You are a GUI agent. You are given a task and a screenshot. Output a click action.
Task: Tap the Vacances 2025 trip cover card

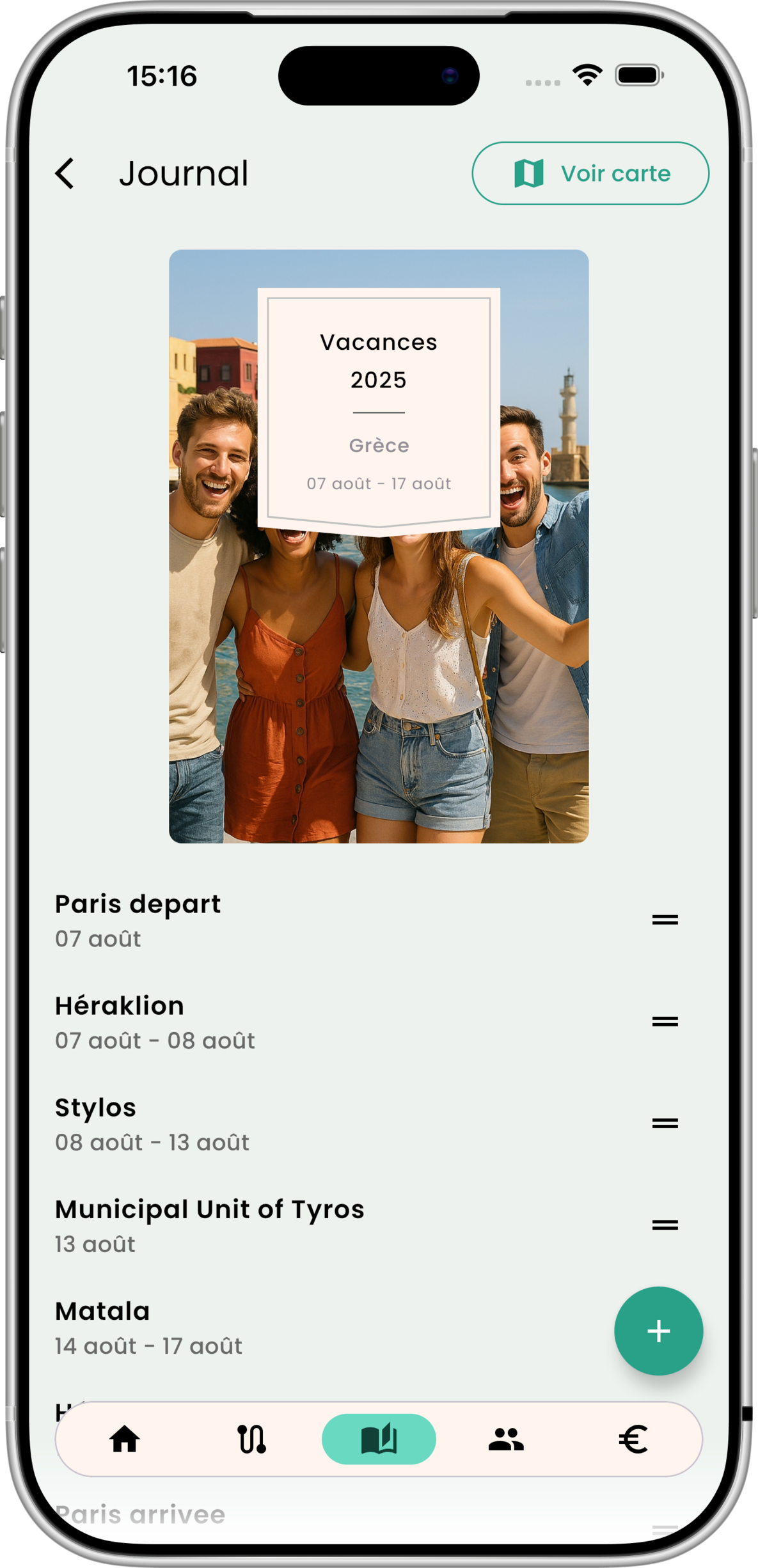pyautogui.click(x=379, y=409)
